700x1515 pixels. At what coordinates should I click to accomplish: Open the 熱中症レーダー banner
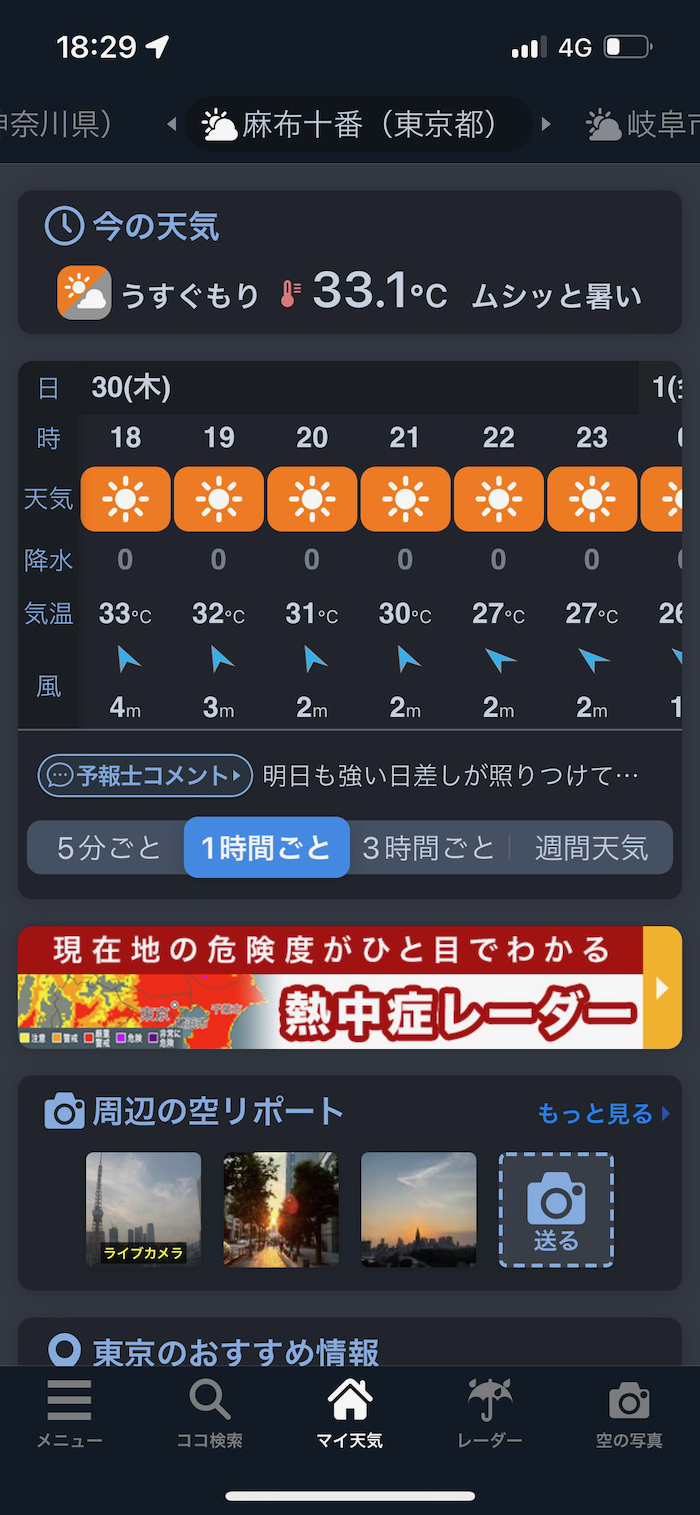[x=349, y=987]
